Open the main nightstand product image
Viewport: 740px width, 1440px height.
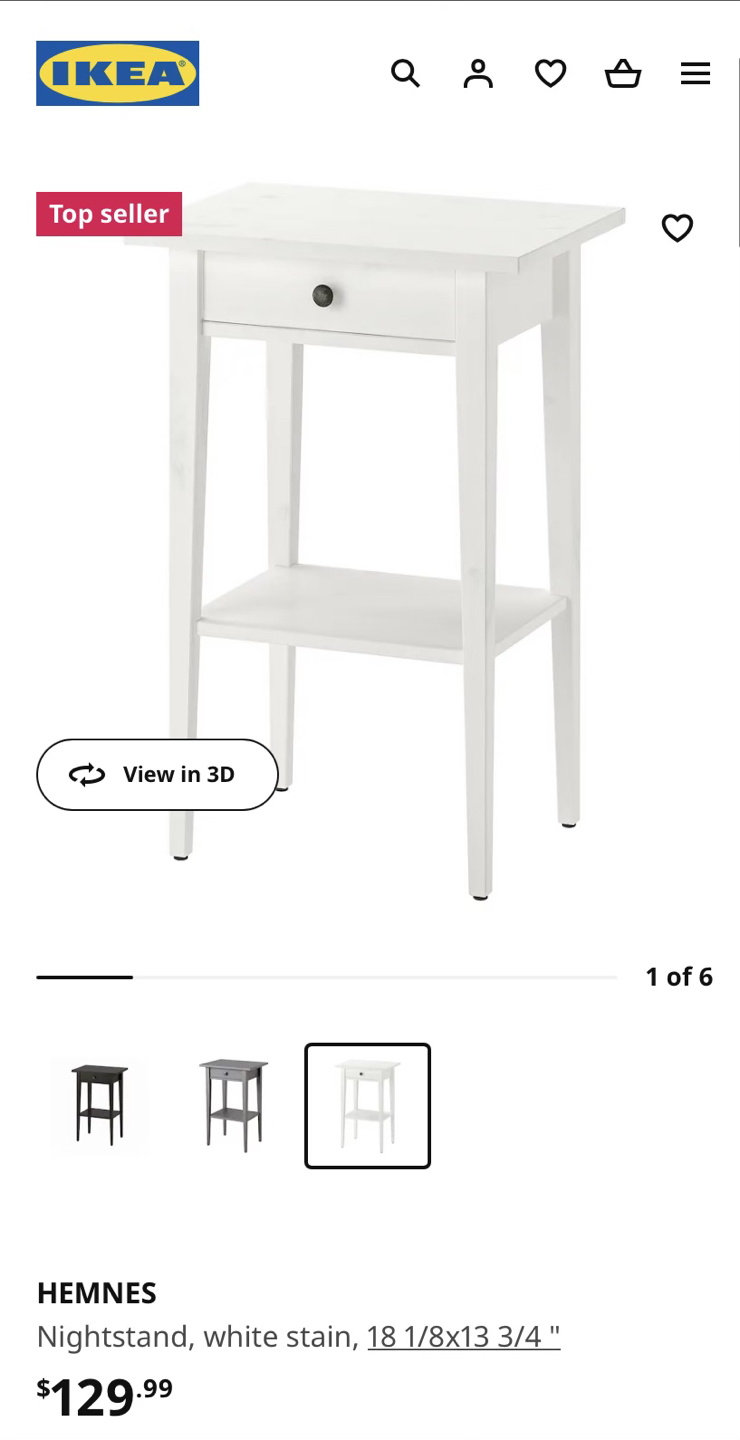pos(380,540)
